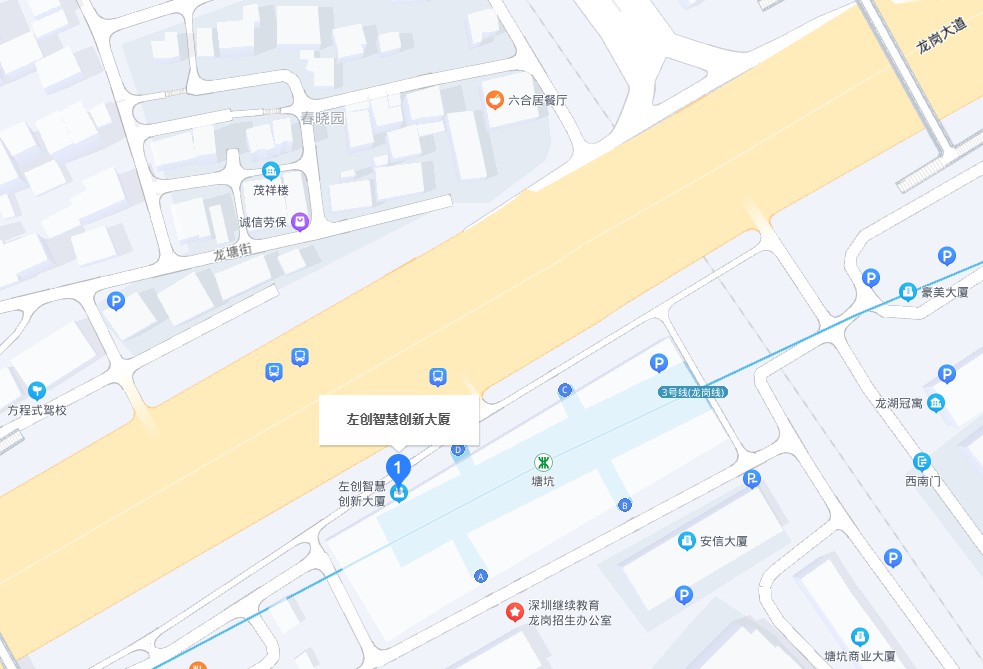Image resolution: width=983 pixels, height=669 pixels.
Task: Select metro exit D marker
Action: 458,450
